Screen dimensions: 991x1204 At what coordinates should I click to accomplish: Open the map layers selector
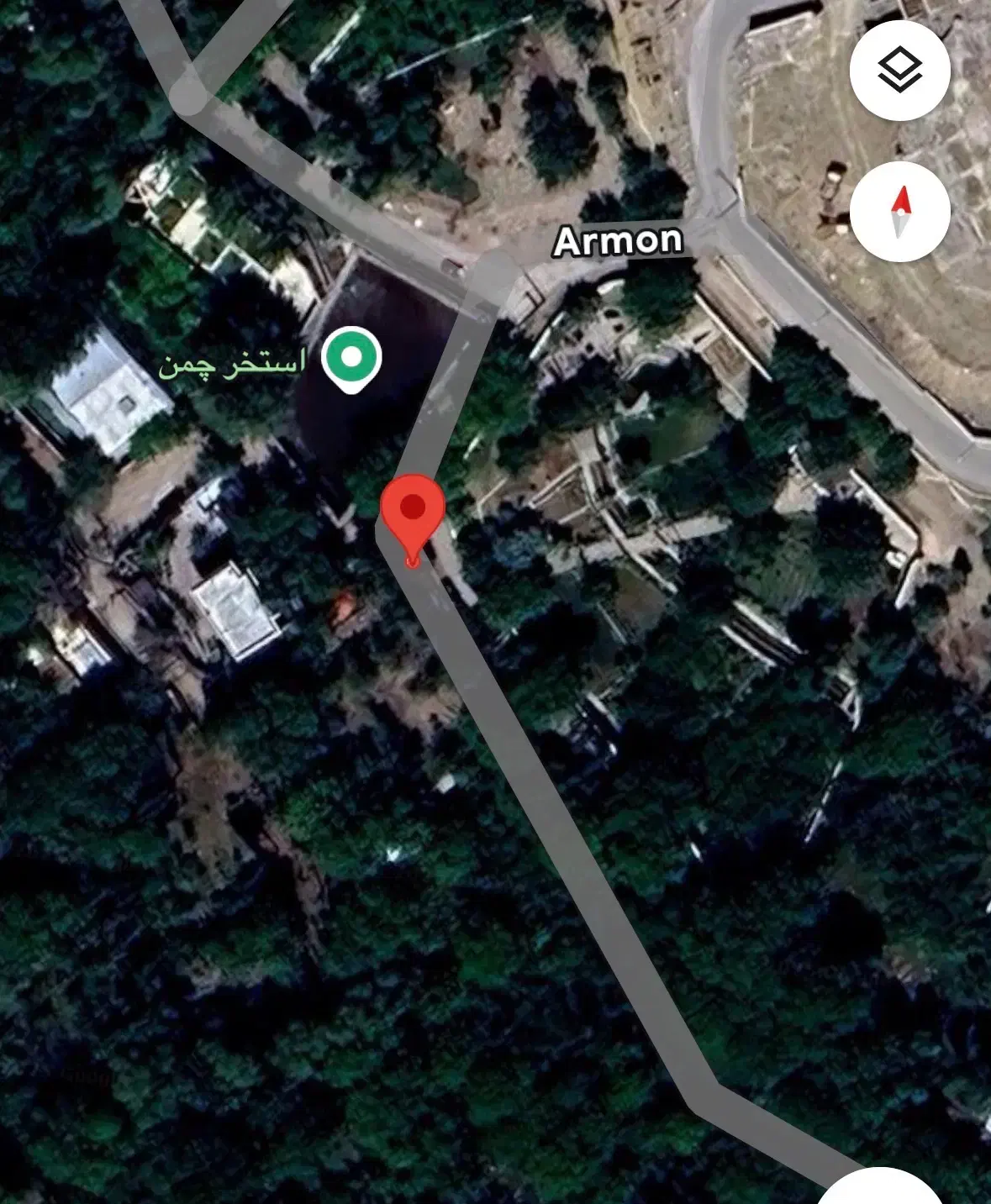pos(900,71)
